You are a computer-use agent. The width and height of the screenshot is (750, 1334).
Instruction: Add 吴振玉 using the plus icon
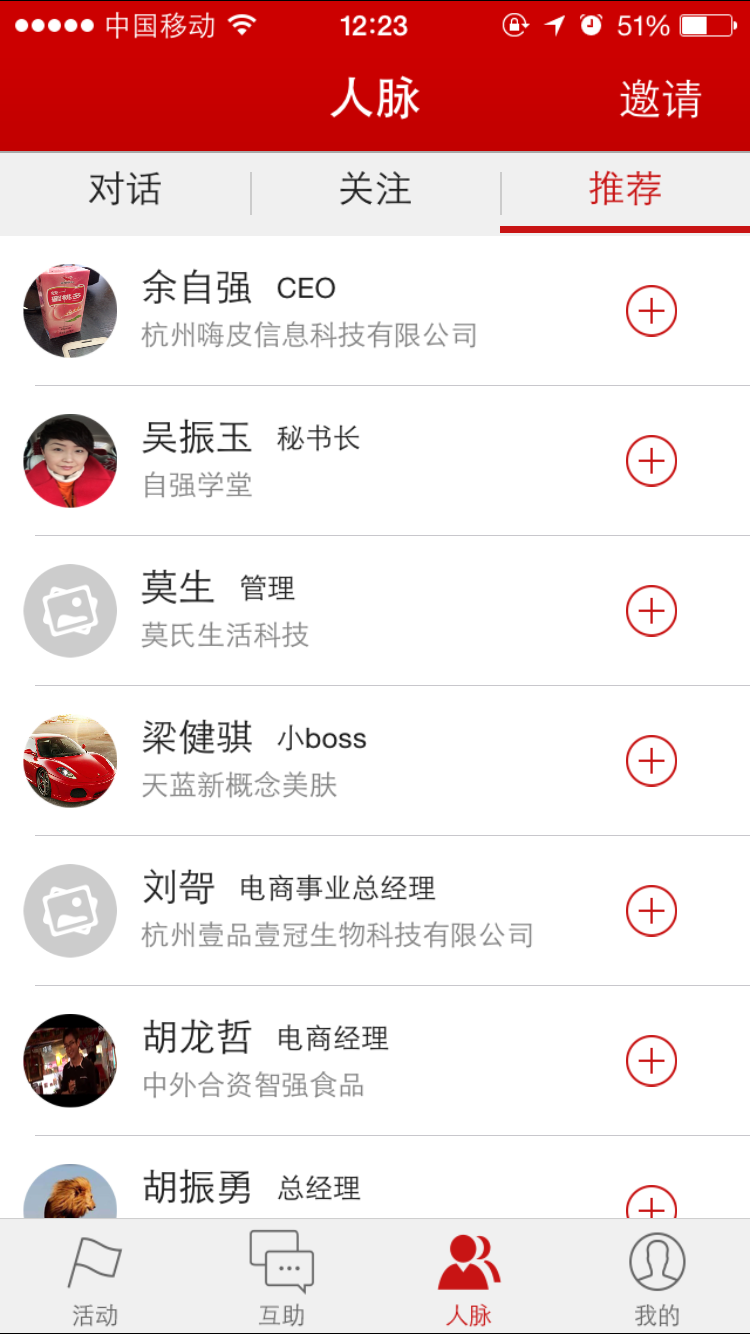click(x=651, y=461)
